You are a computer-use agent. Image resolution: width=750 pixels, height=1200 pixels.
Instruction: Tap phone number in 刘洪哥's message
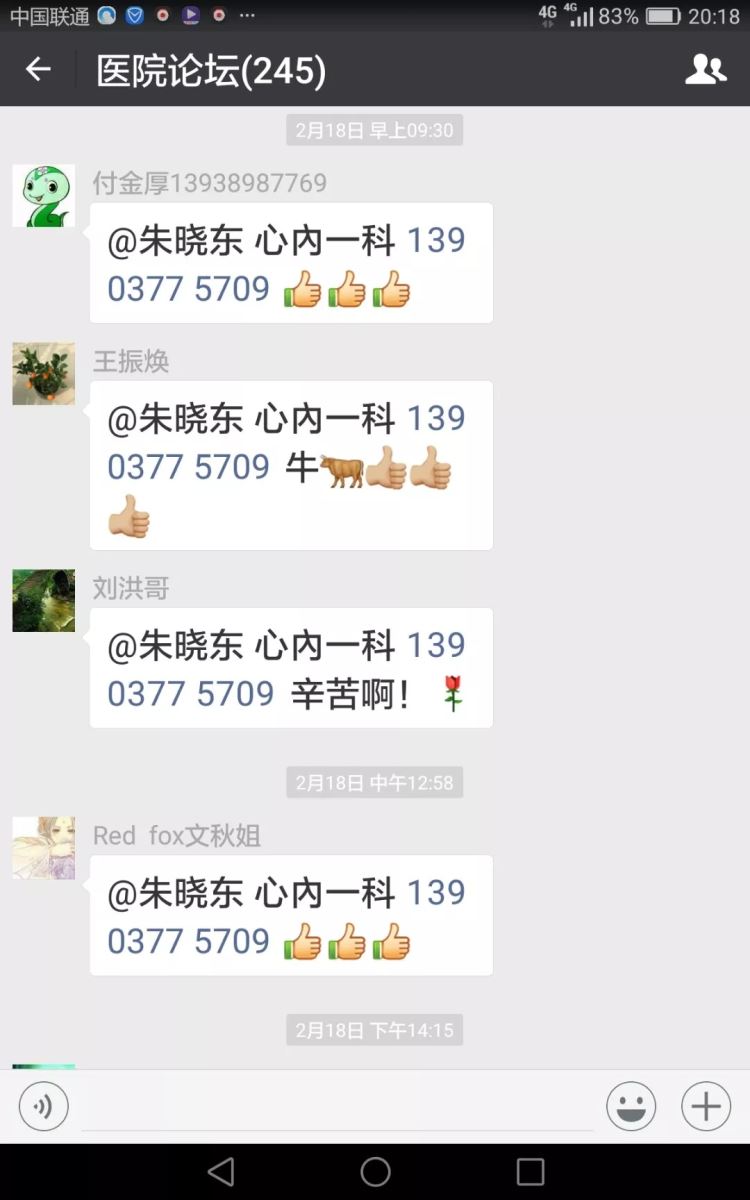(x=189, y=693)
